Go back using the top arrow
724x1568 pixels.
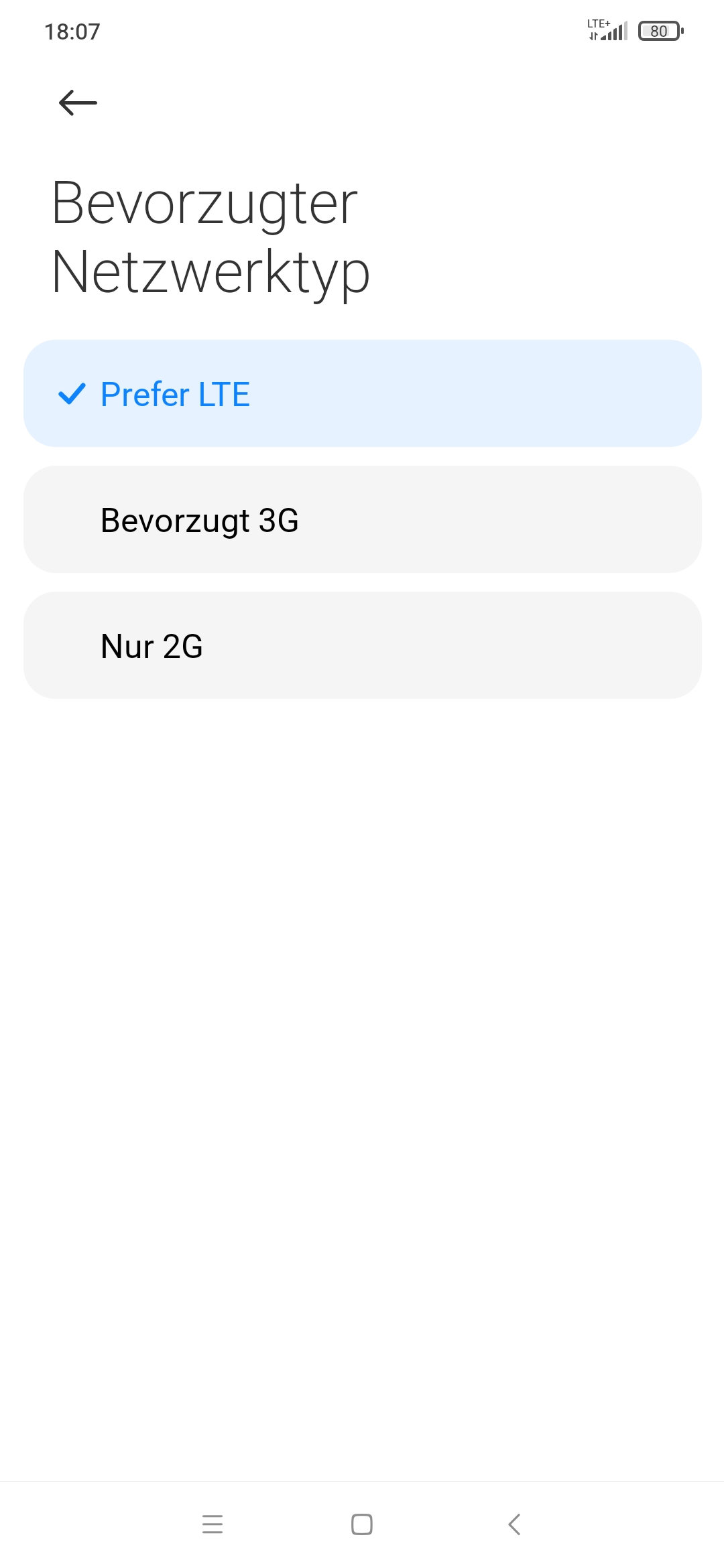click(78, 103)
